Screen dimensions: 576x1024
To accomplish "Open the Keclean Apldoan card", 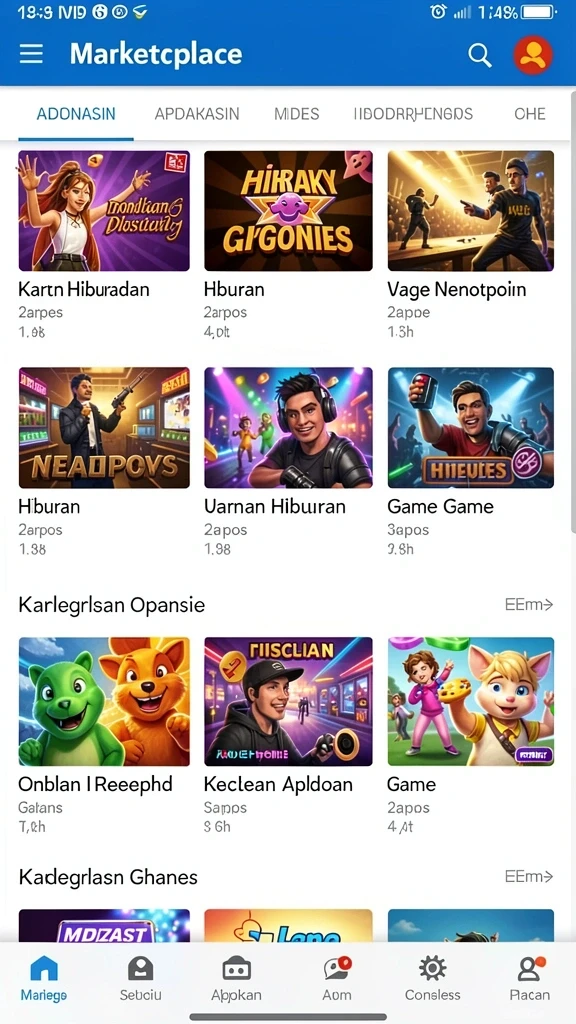I will point(288,736).
